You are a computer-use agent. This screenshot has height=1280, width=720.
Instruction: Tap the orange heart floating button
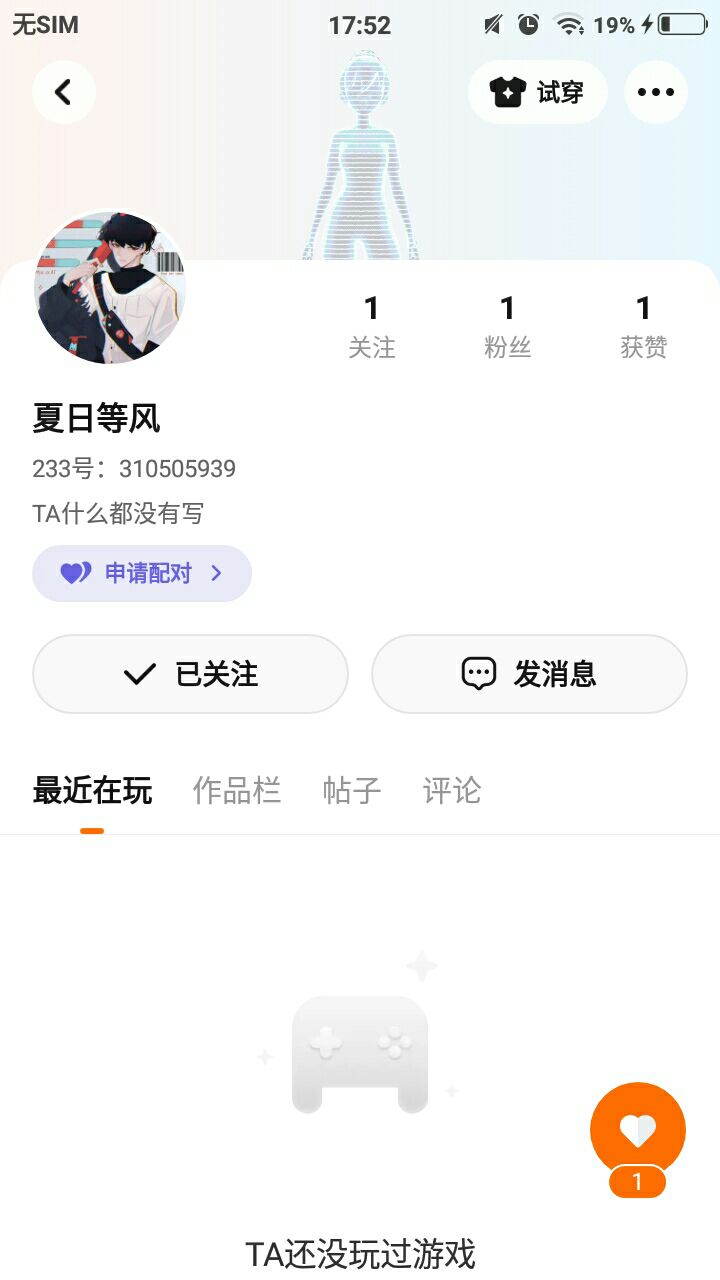[x=637, y=1130]
